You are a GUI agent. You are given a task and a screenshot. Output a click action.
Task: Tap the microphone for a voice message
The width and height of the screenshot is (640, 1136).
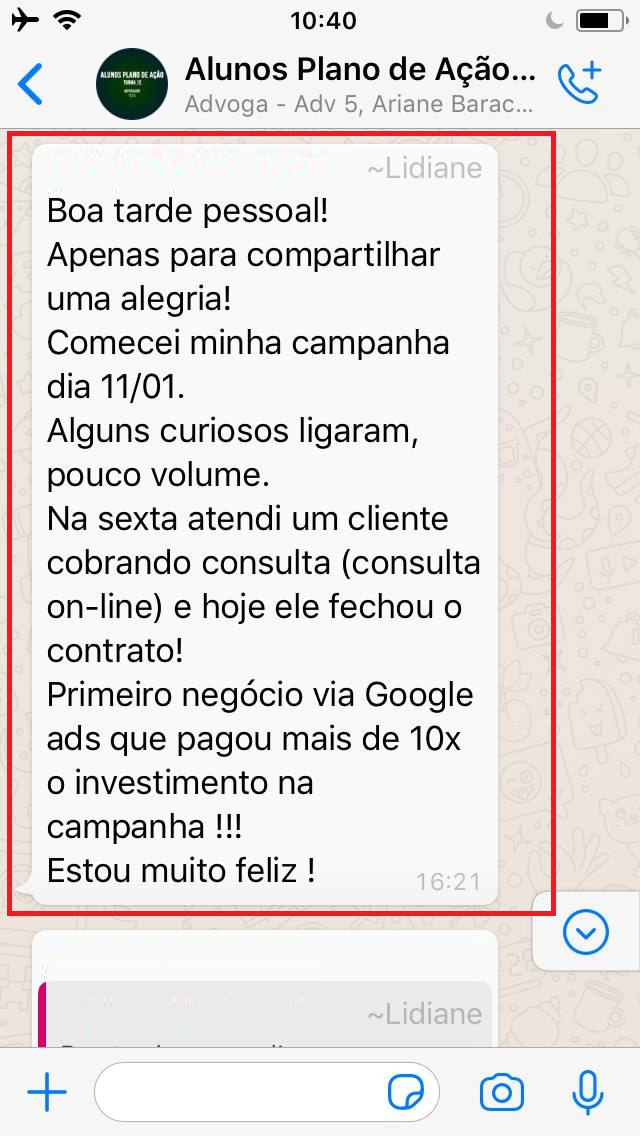click(588, 1092)
